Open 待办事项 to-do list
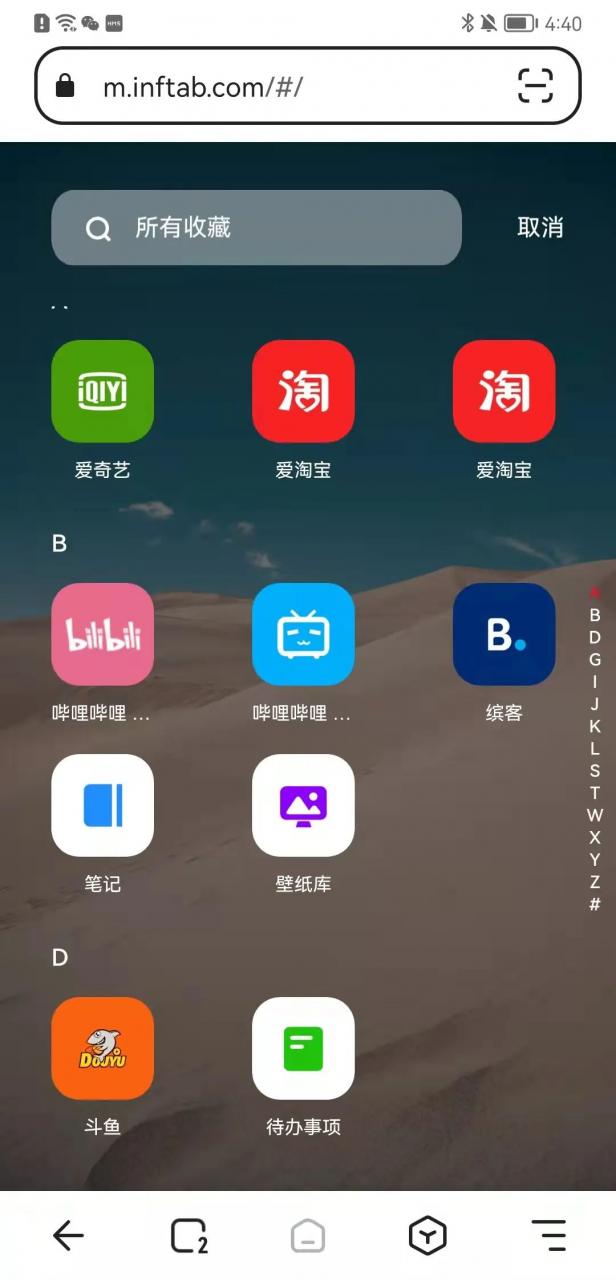616x1280 pixels. (x=303, y=1048)
